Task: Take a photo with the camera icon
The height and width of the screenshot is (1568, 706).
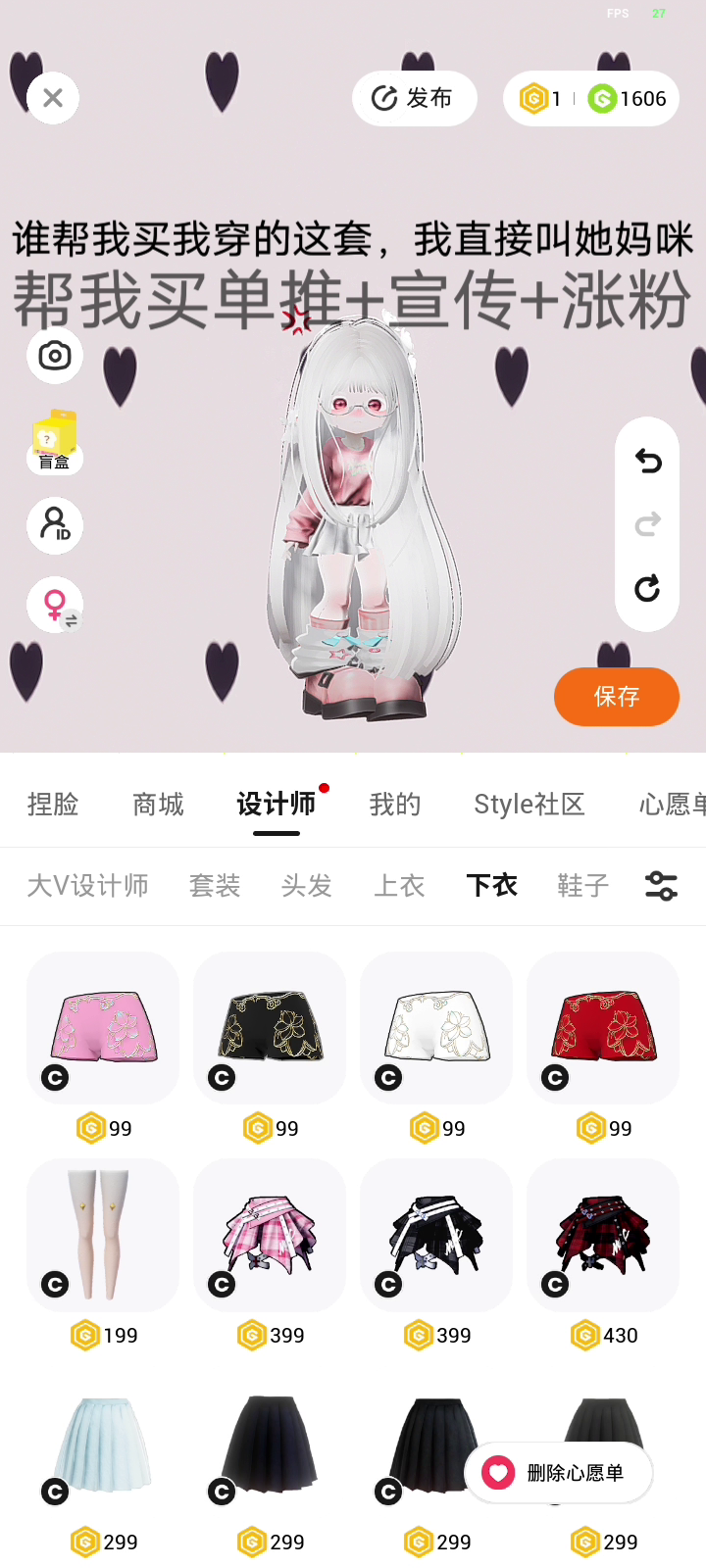Action: point(55,356)
